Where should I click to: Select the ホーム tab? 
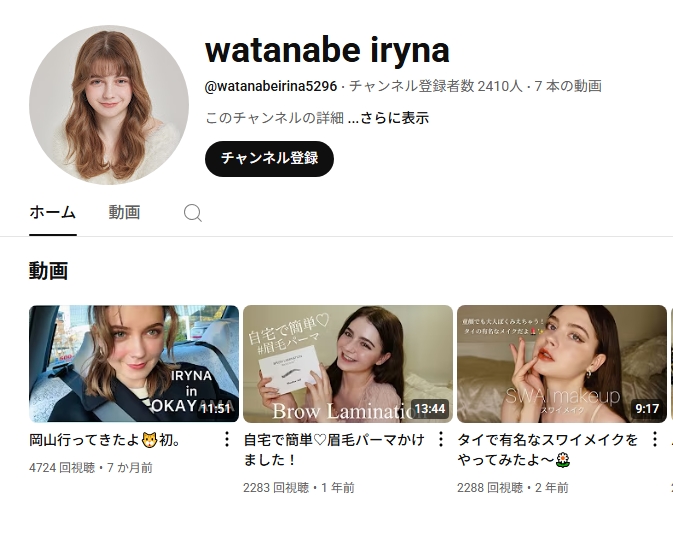pyautogui.click(x=52, y=212)
